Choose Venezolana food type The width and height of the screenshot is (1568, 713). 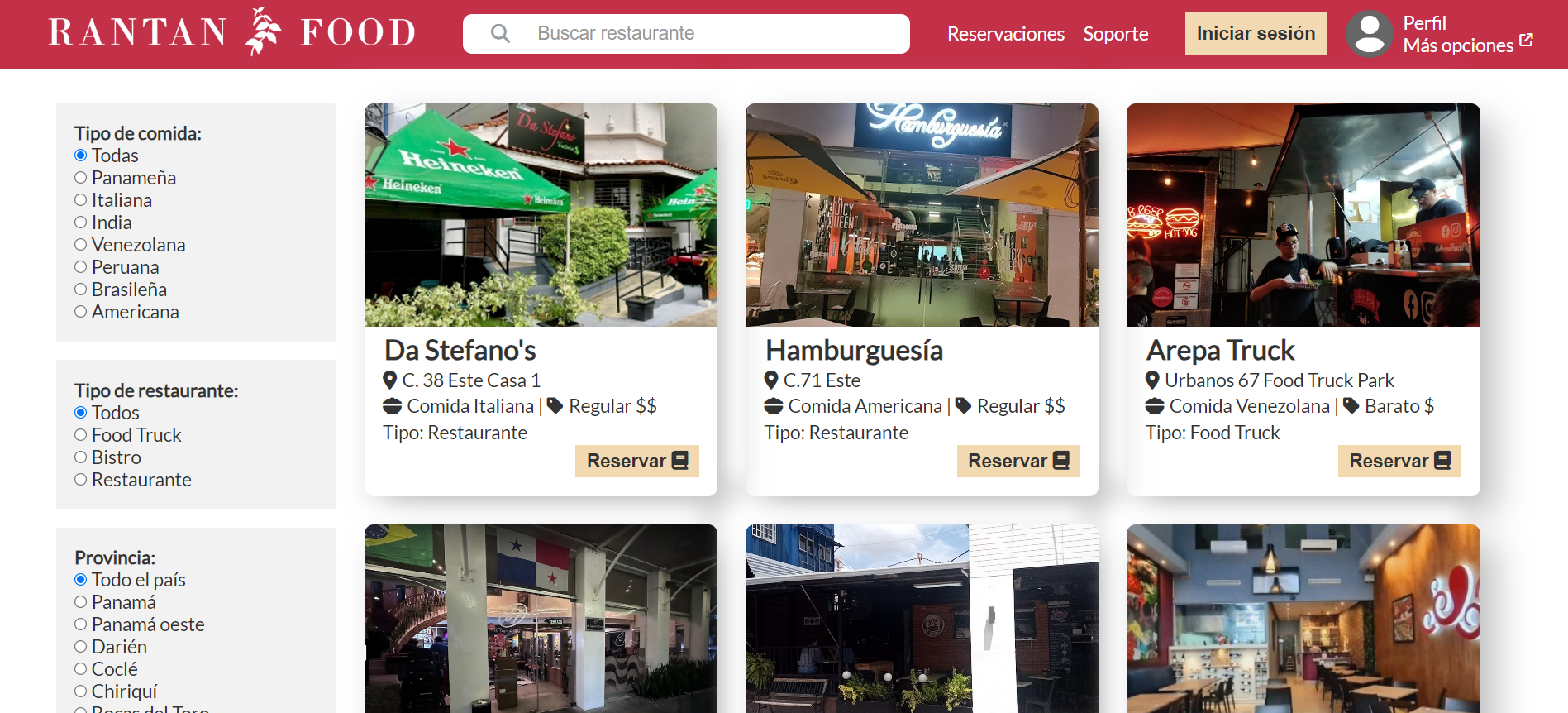[81, 245]
